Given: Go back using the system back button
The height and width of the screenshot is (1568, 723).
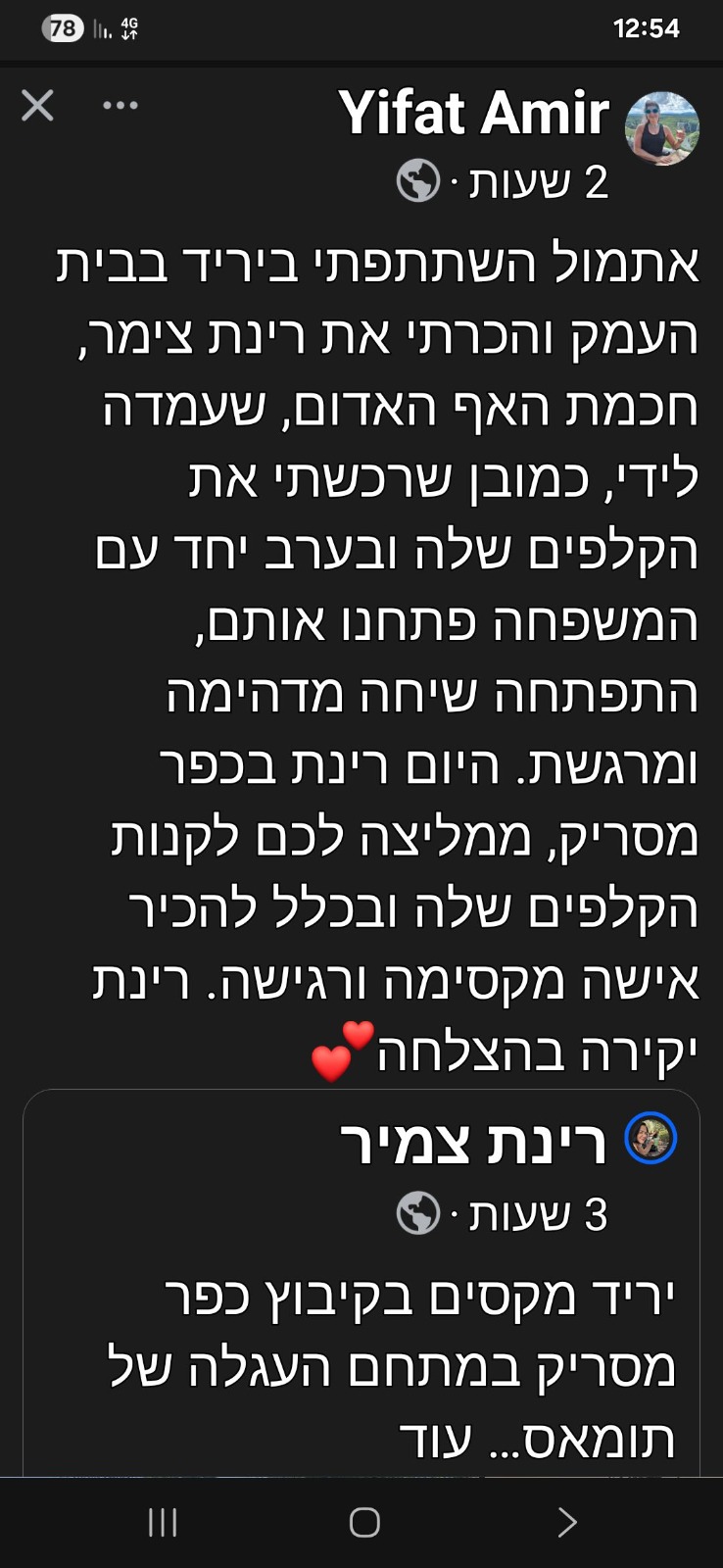Looking at the screenshot, I should [x=566, y=1522].
